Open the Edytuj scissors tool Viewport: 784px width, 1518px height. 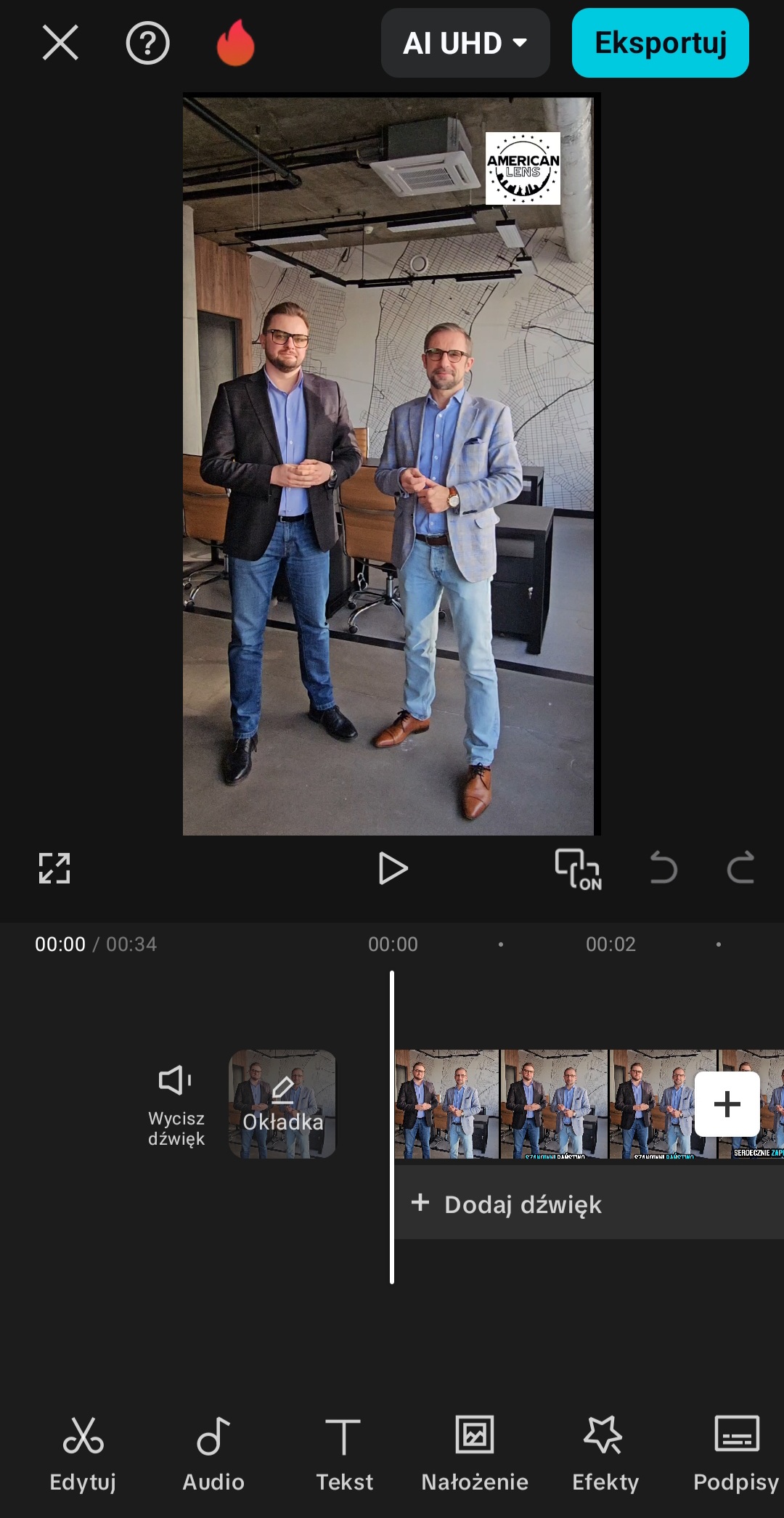coord(83,1451)
